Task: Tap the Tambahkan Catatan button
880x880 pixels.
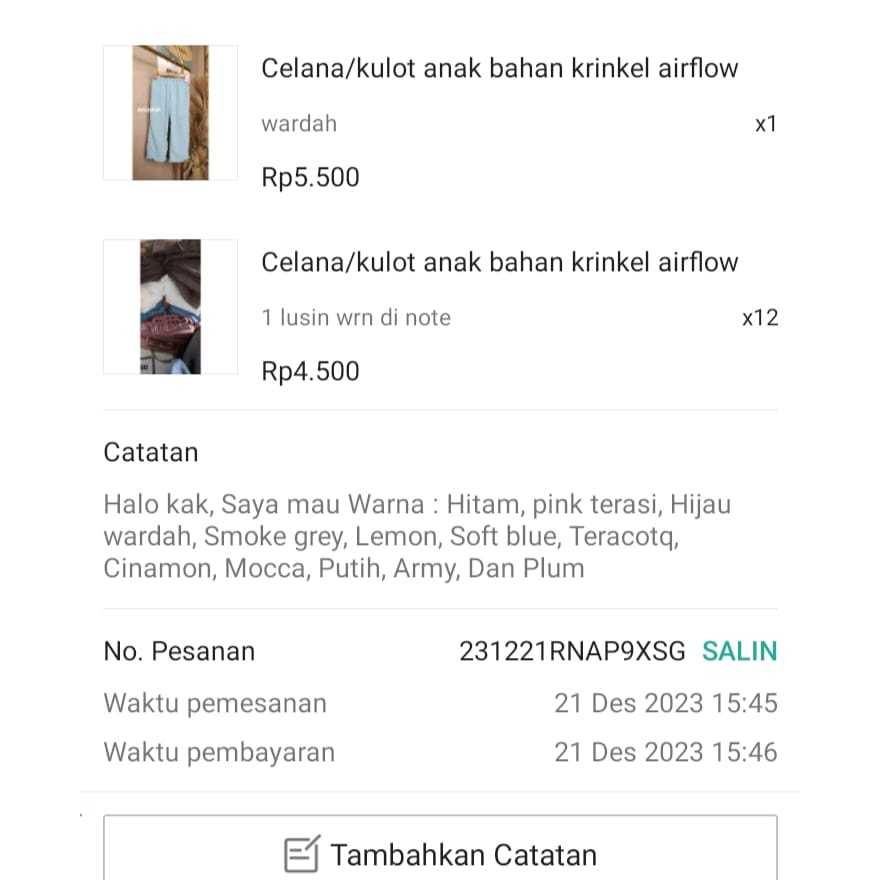Action: [x=440, y=854]
